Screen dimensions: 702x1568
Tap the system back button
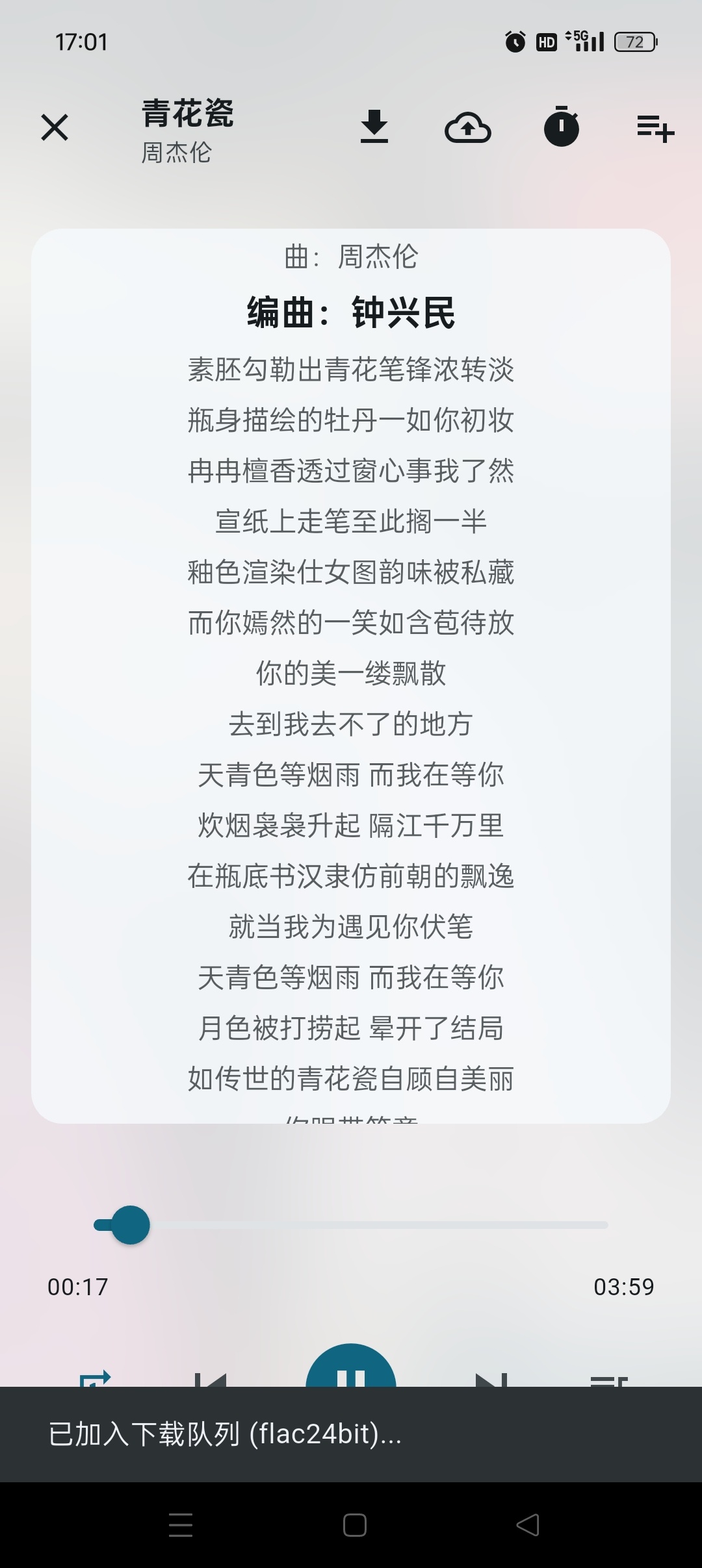click(x=528, y=1525)
